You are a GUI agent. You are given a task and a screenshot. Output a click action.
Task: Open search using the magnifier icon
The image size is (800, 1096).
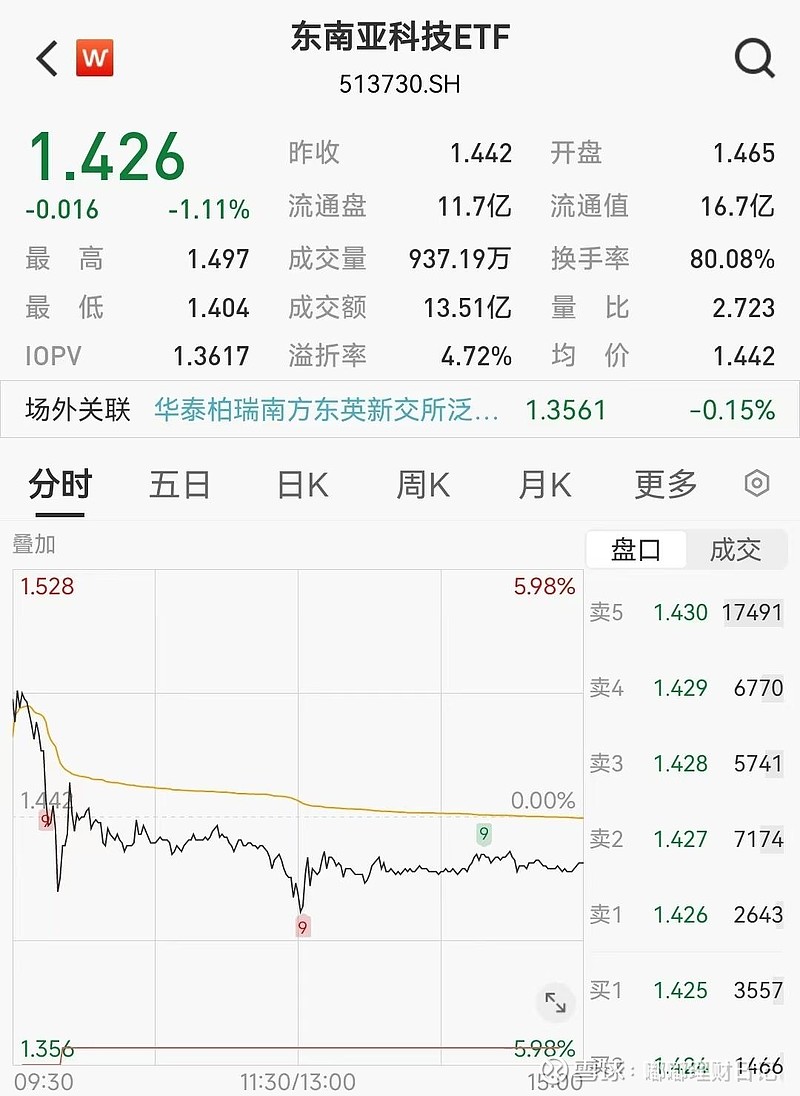click(x=755, y=58)
